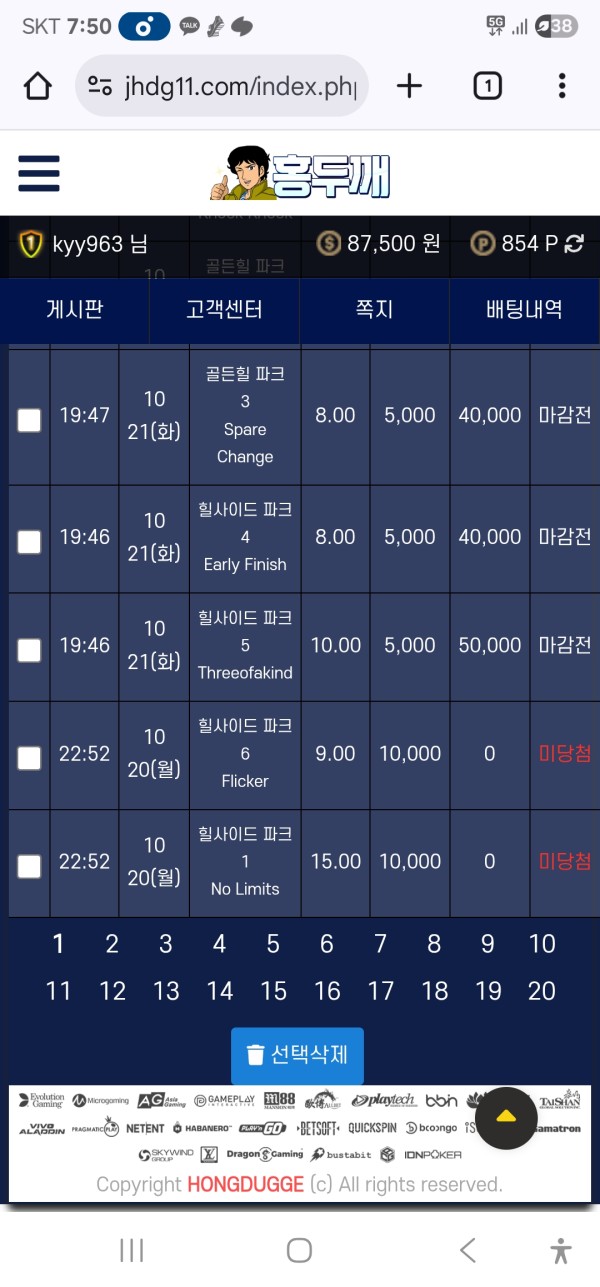Switch to the 배팅내역 tab
This screenshot has height=1287, width=600.
pos(524,310)
